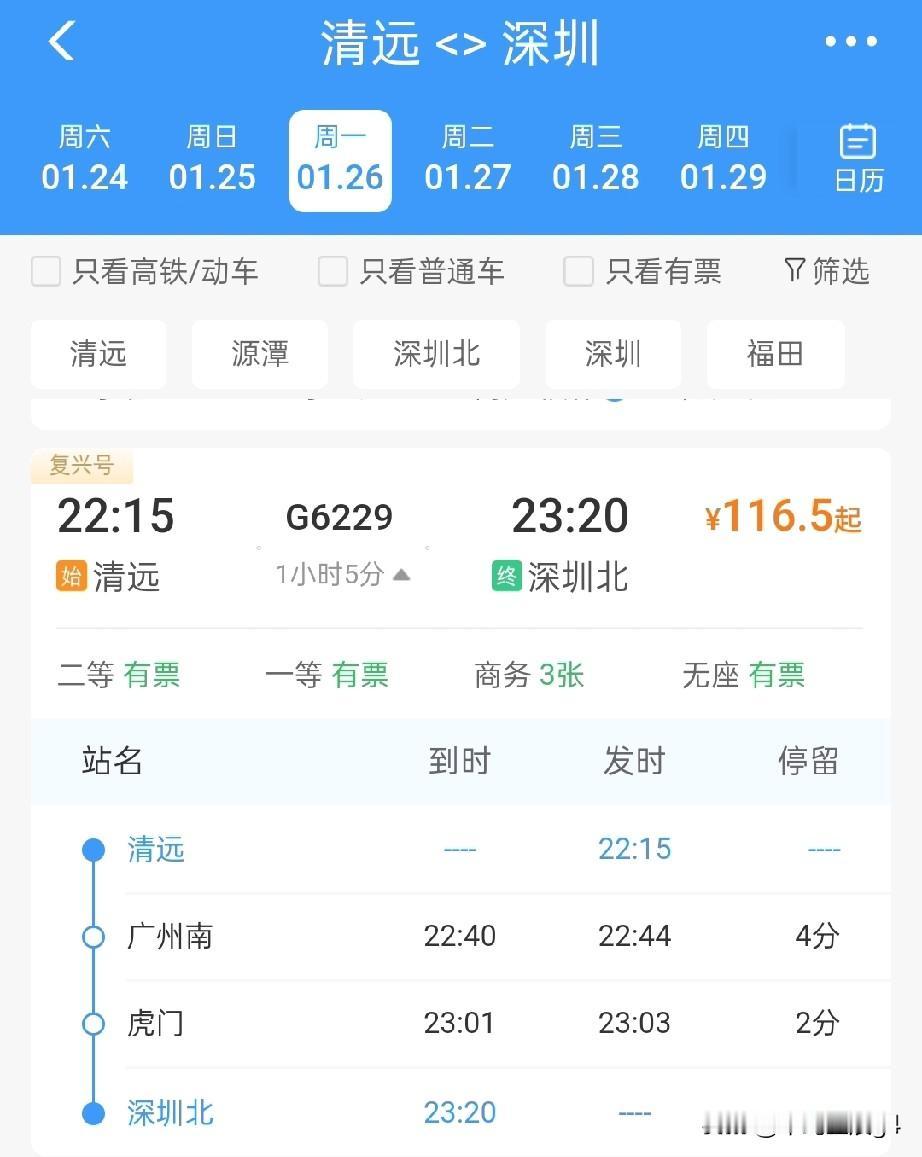Tap the 复兴号 train type tag
The image size is (922, 1157).
pos(82,466)
